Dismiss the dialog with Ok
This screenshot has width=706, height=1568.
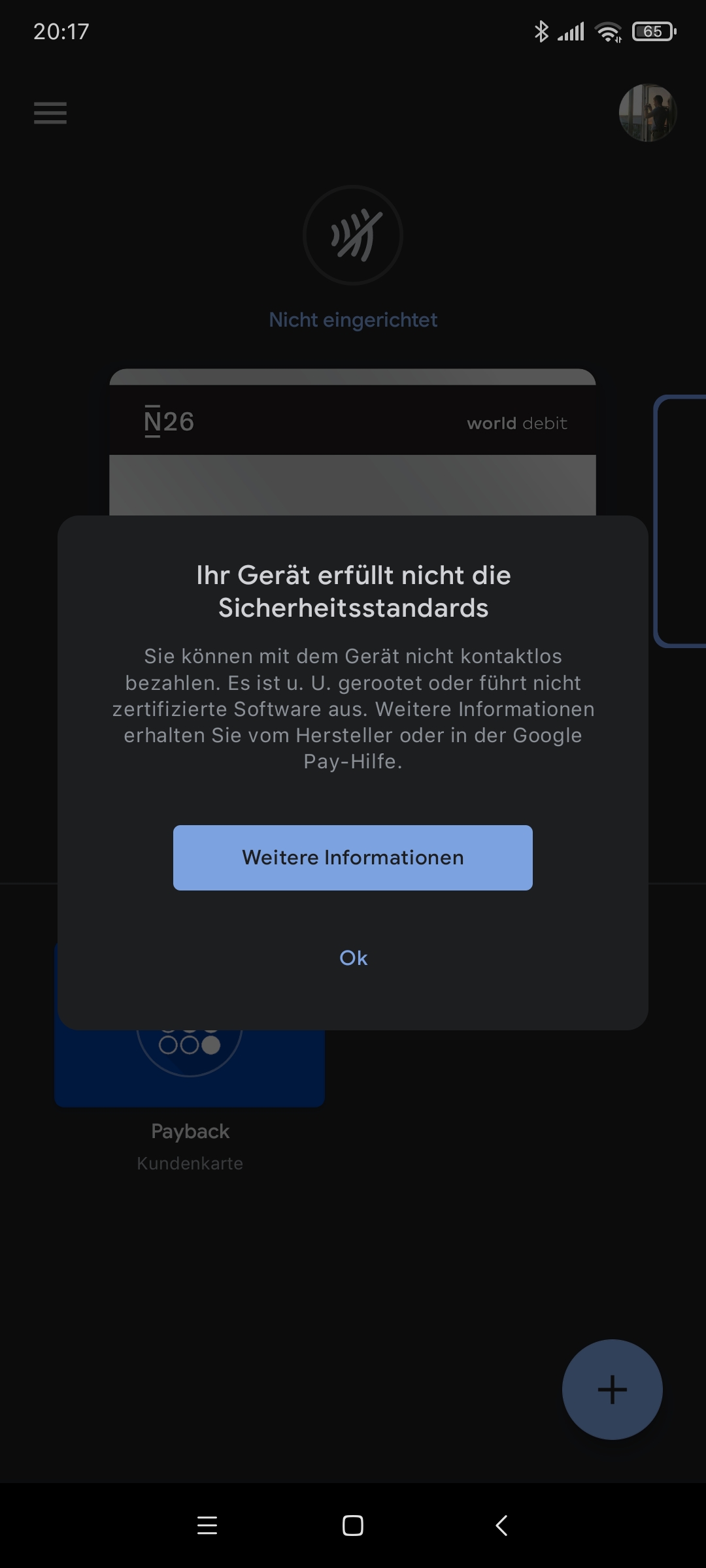coord(353,958)
